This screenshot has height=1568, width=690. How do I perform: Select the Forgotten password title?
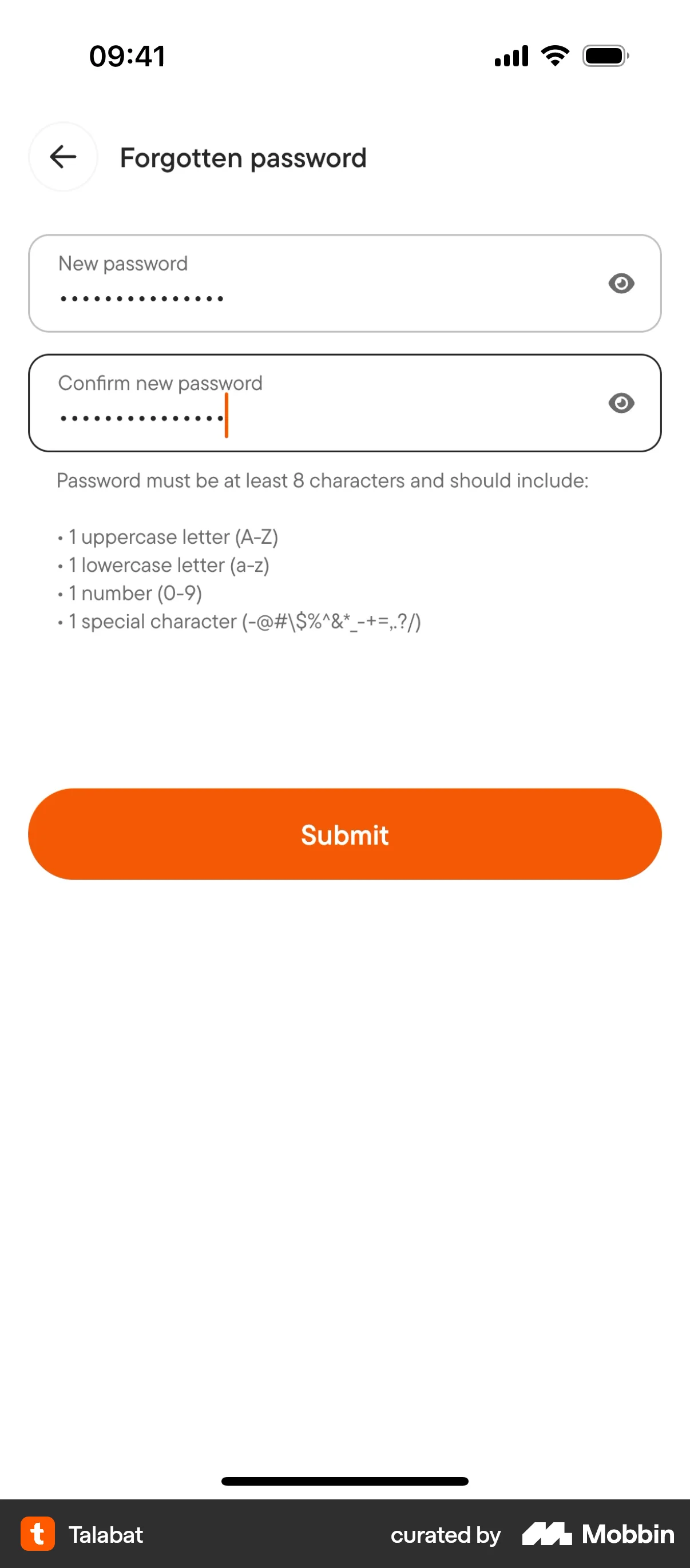[x=243, y=157]
